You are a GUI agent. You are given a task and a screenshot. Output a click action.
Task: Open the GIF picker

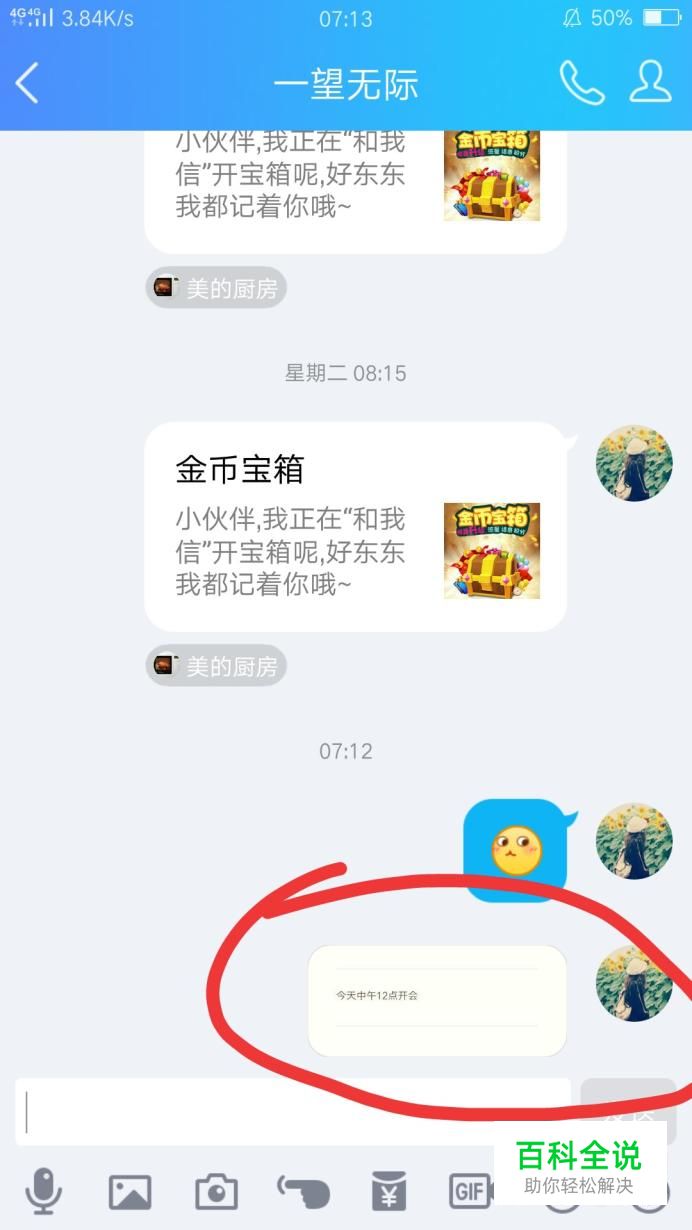470,1191
